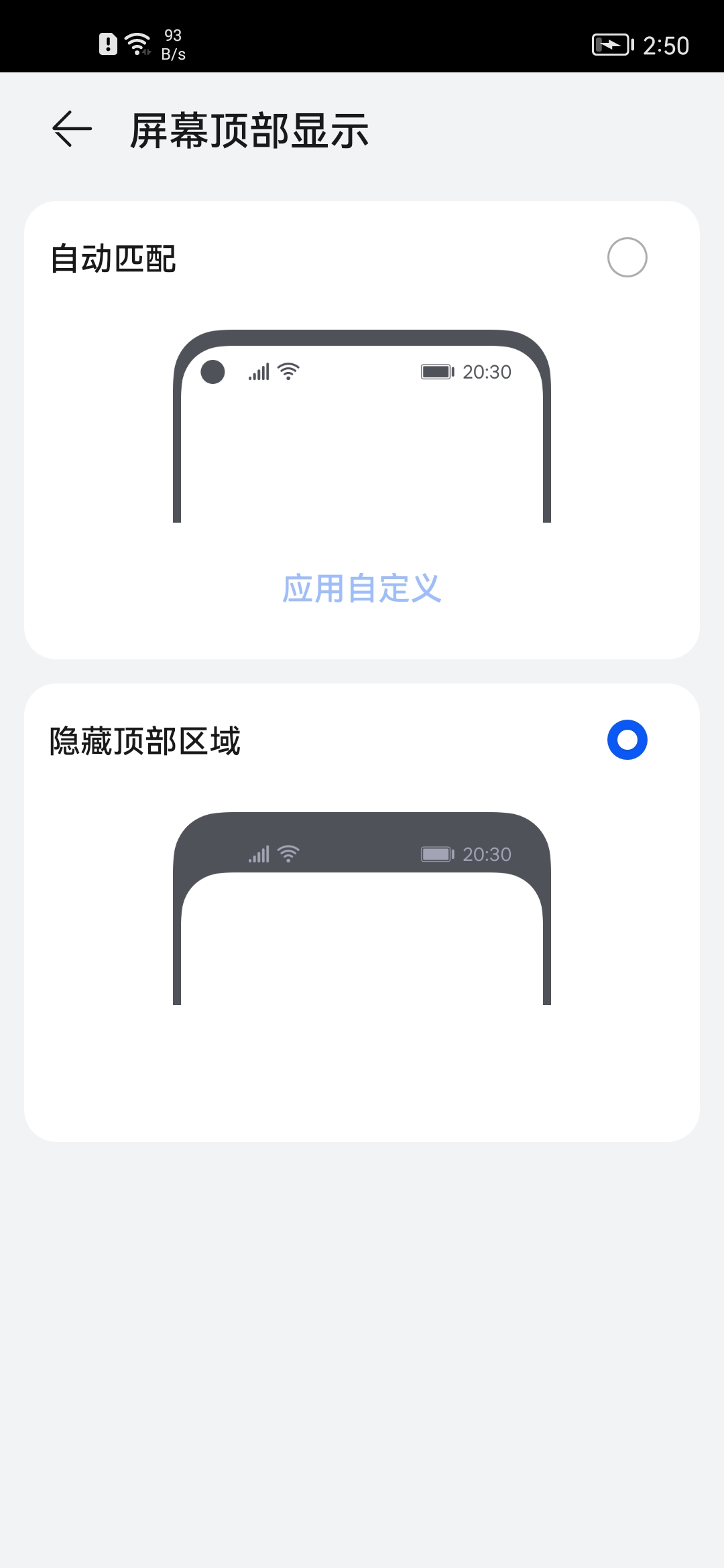Tap the clock showing 2:50 in status bar
The width and height of the screenshot is (724, 1568).
point(668,44)
